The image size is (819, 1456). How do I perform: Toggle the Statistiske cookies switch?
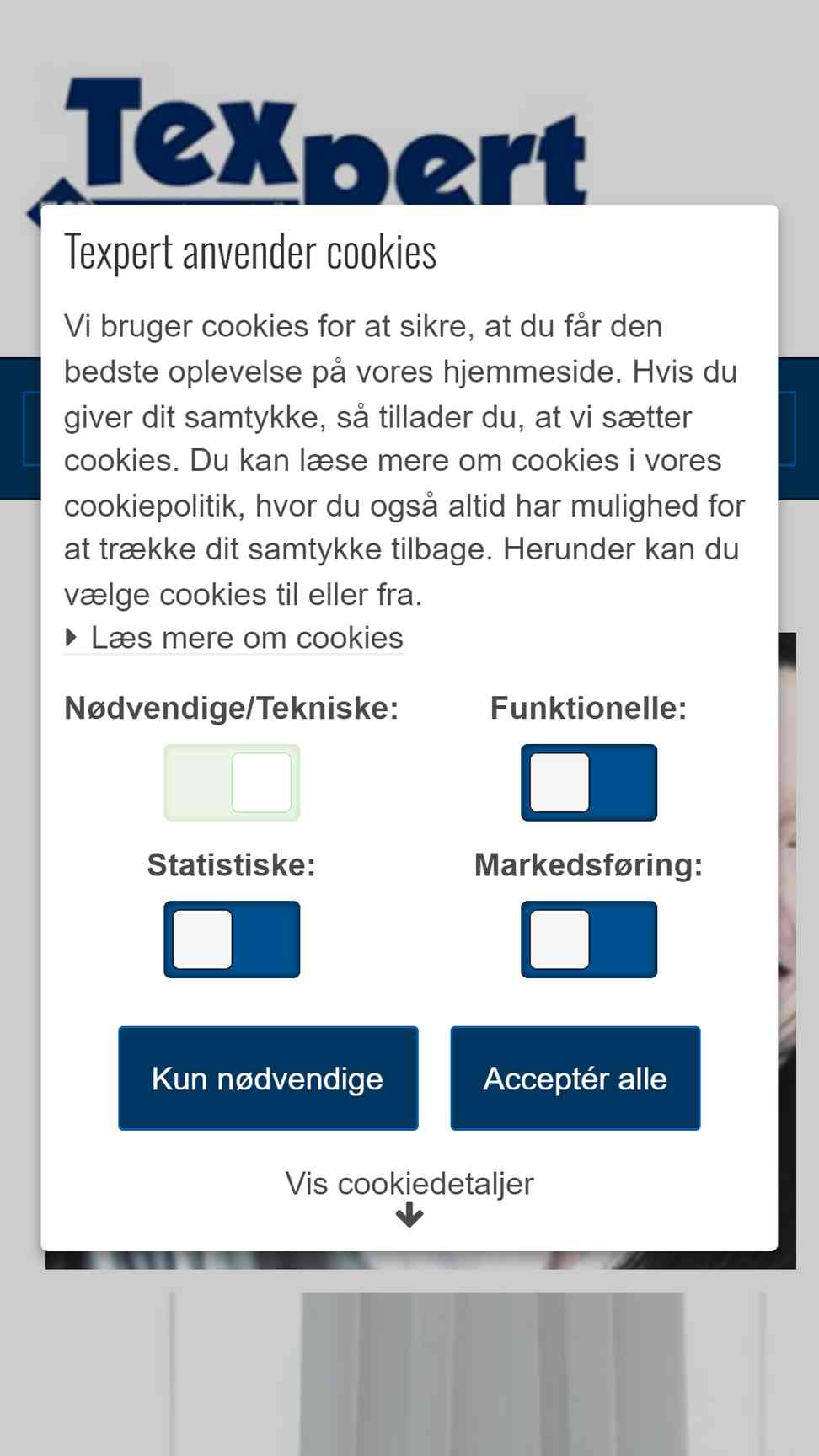pos(232,939)
